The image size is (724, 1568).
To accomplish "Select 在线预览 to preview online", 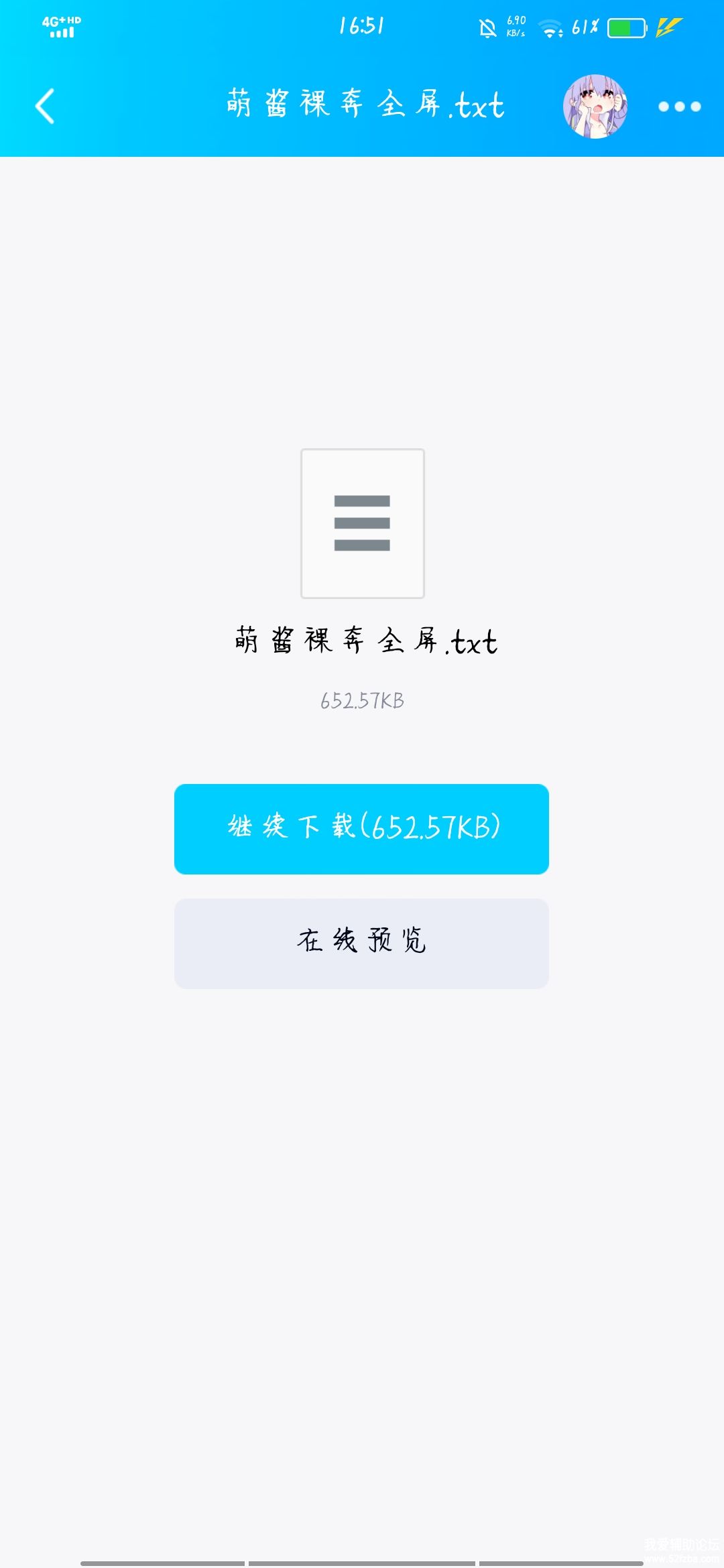I will click(361, 943).
